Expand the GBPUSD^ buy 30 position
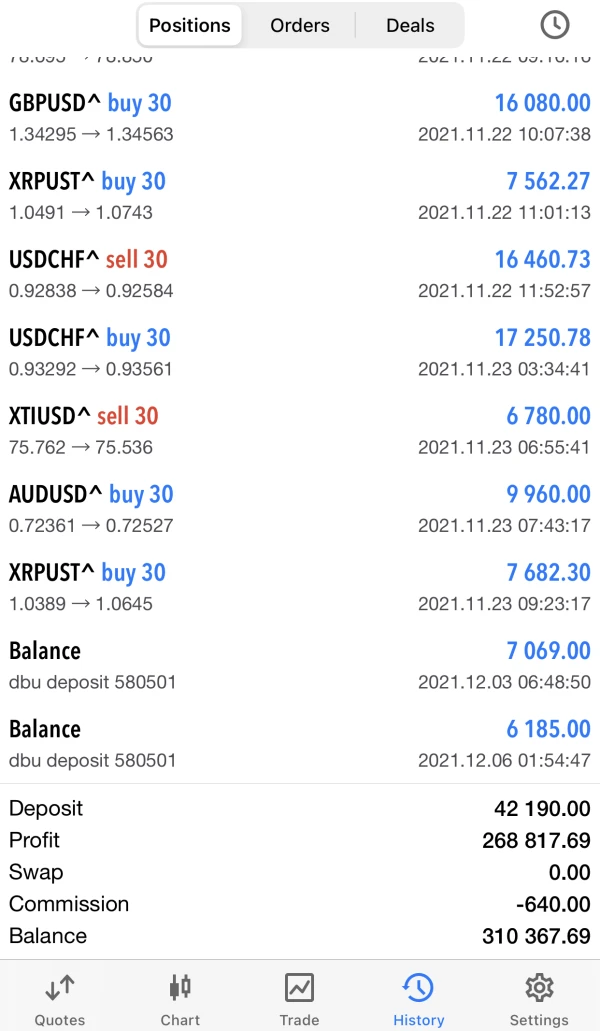The height and width of the screenshot is (1031, 600). click(x=300, y=117)
